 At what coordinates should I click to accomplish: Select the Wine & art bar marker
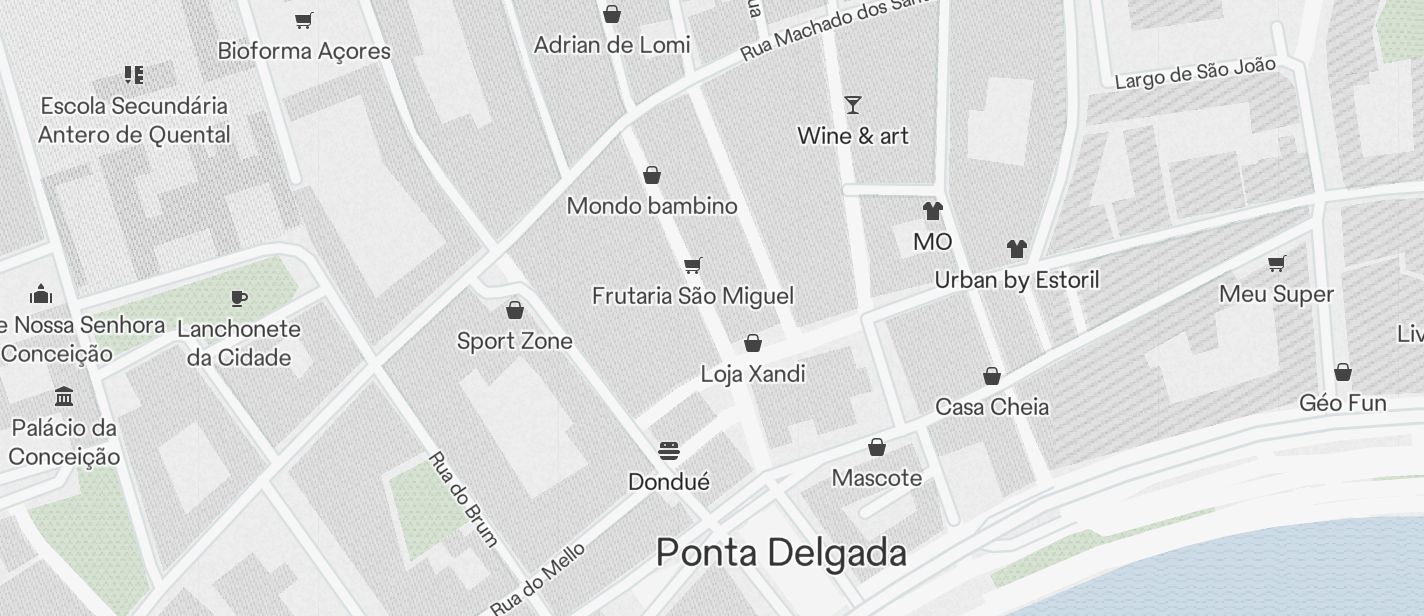[852, 104]
